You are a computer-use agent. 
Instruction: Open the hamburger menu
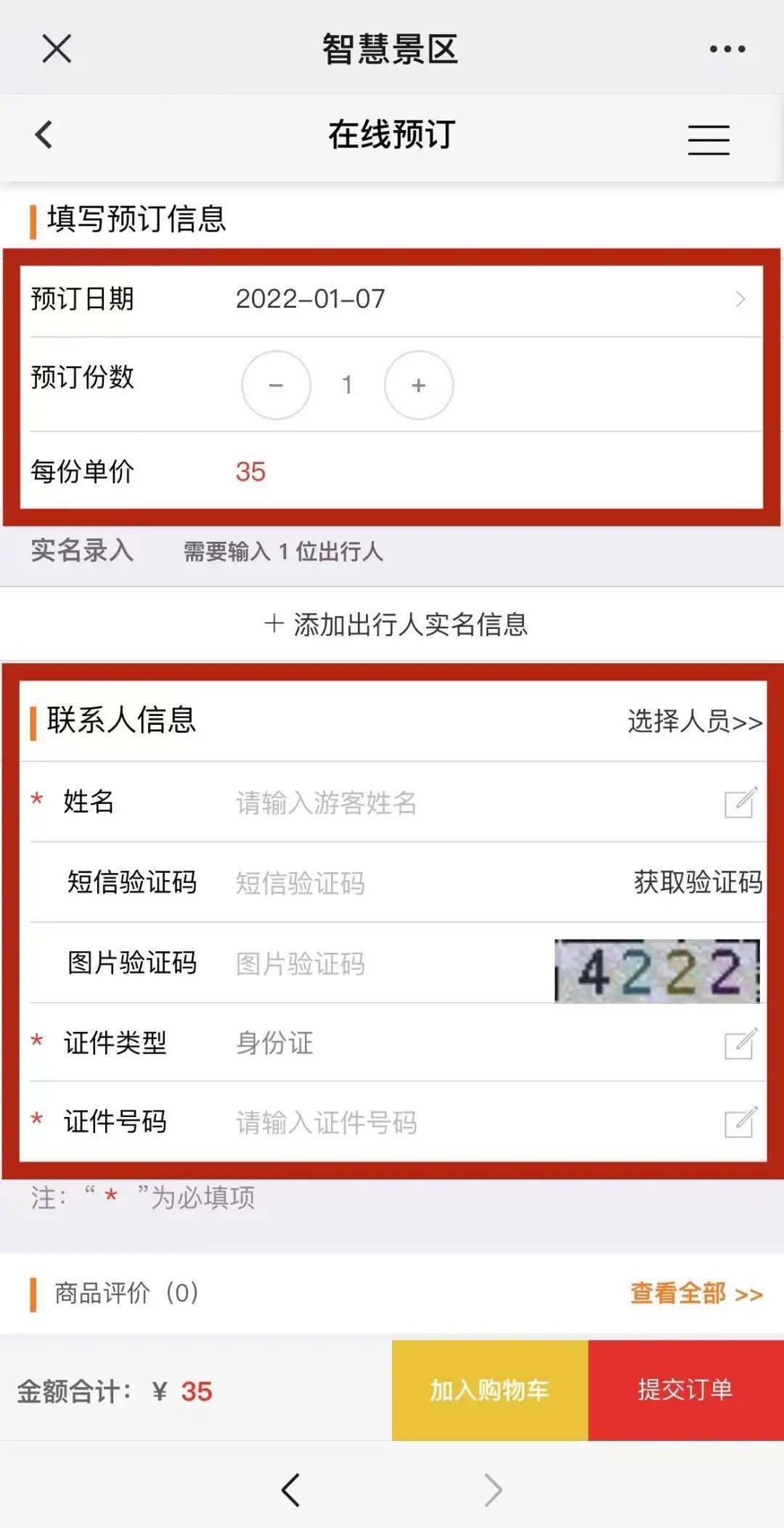709,139
